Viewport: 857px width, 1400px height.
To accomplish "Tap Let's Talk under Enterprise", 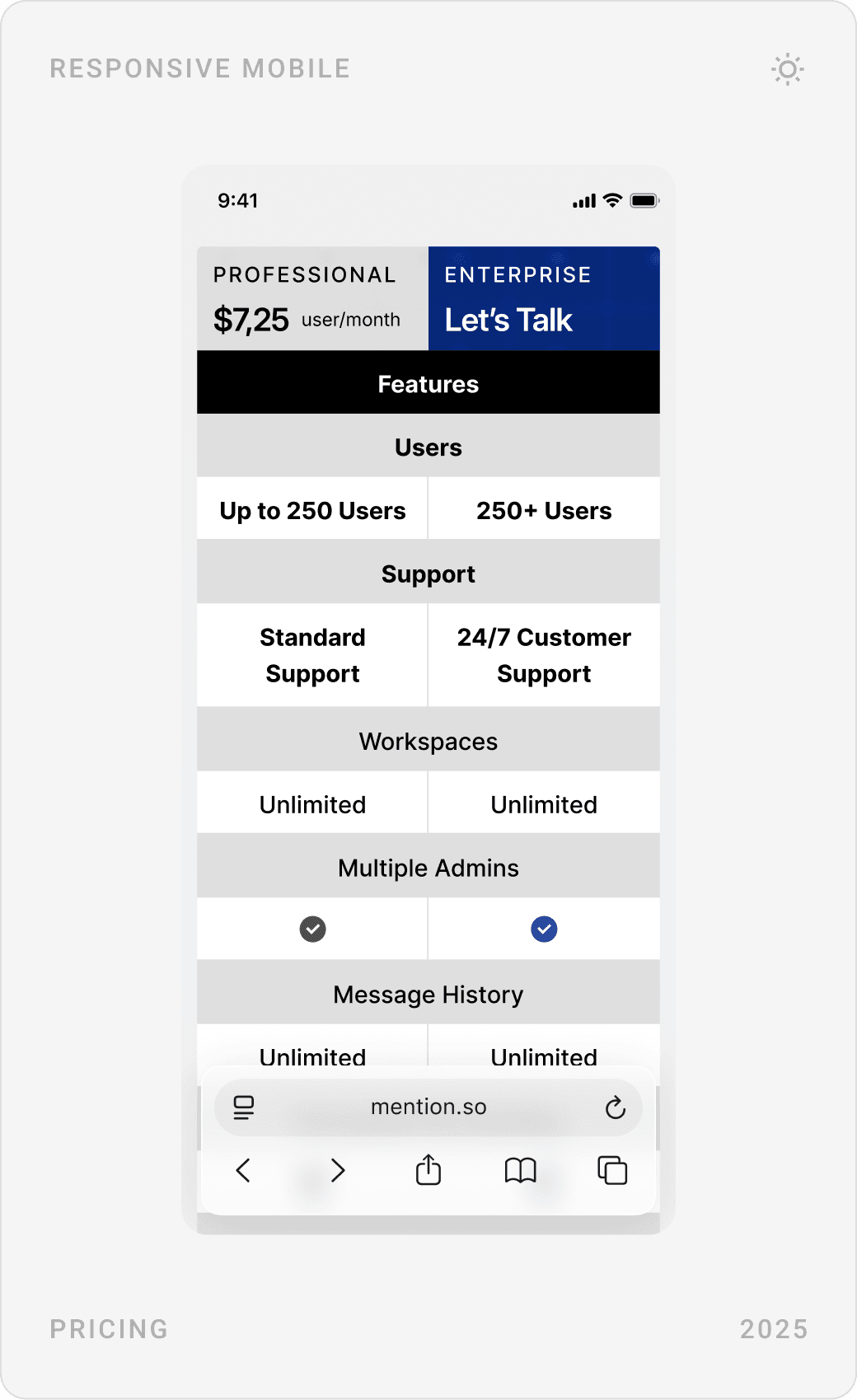I will tap(508, 321).
